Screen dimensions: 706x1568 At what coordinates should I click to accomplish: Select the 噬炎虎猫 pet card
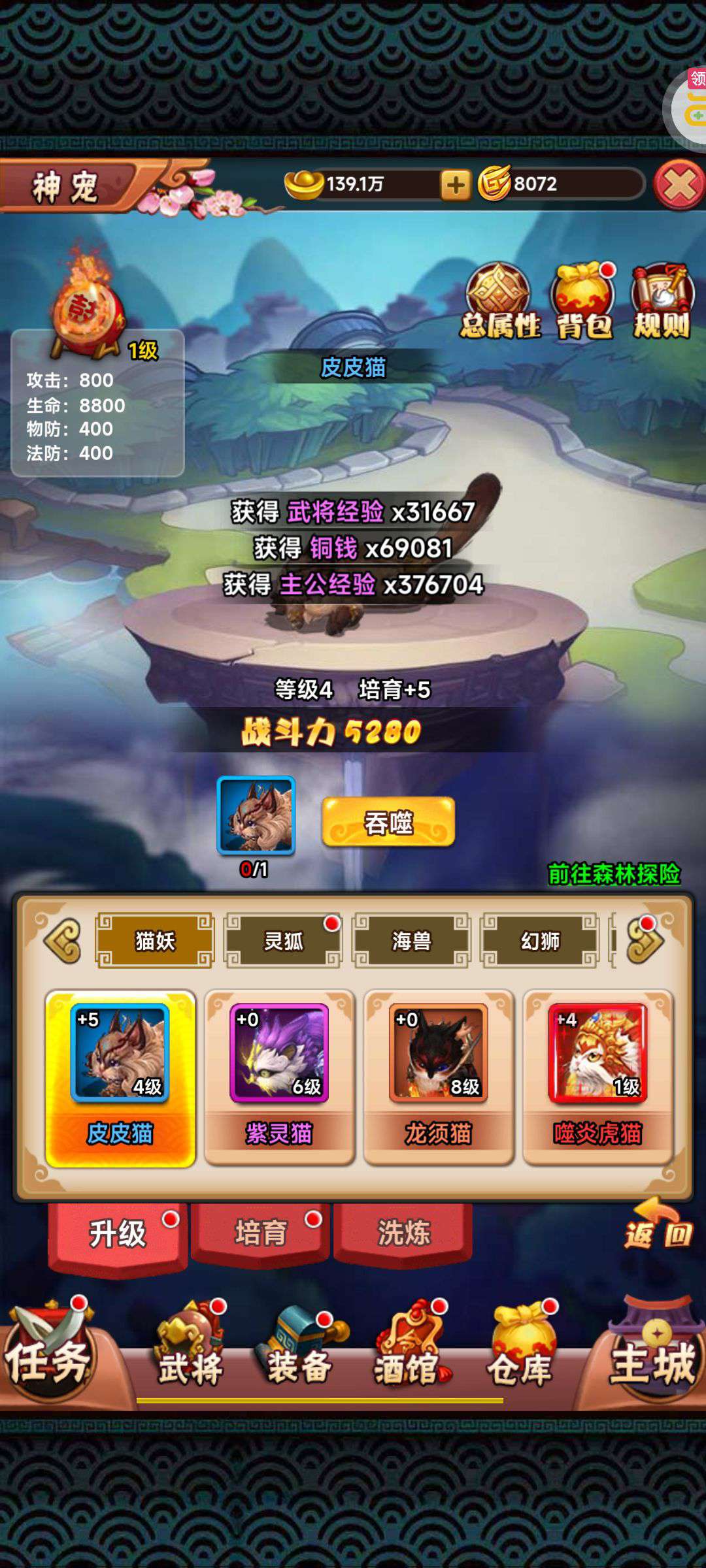598,1077
